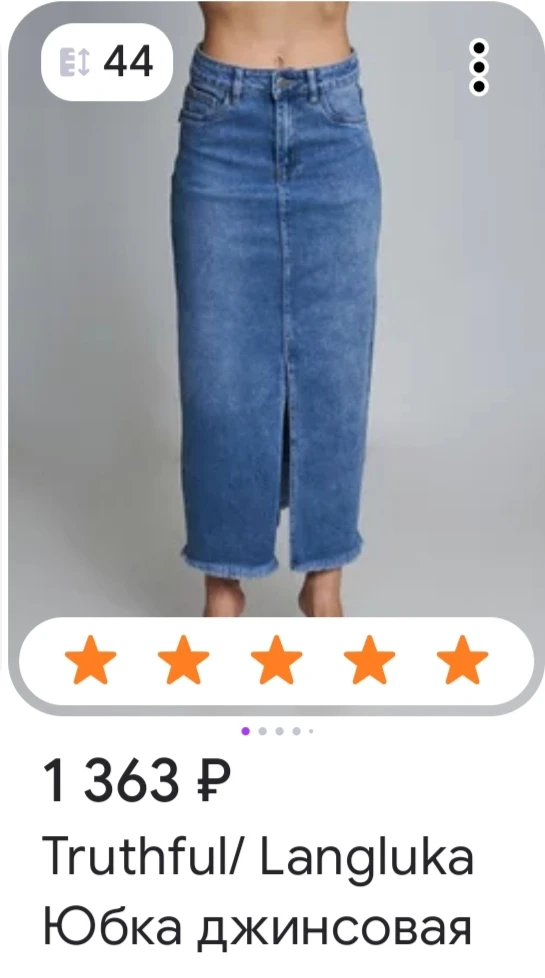
Task: Tap the size 44 badge
Action: [107, 62]
